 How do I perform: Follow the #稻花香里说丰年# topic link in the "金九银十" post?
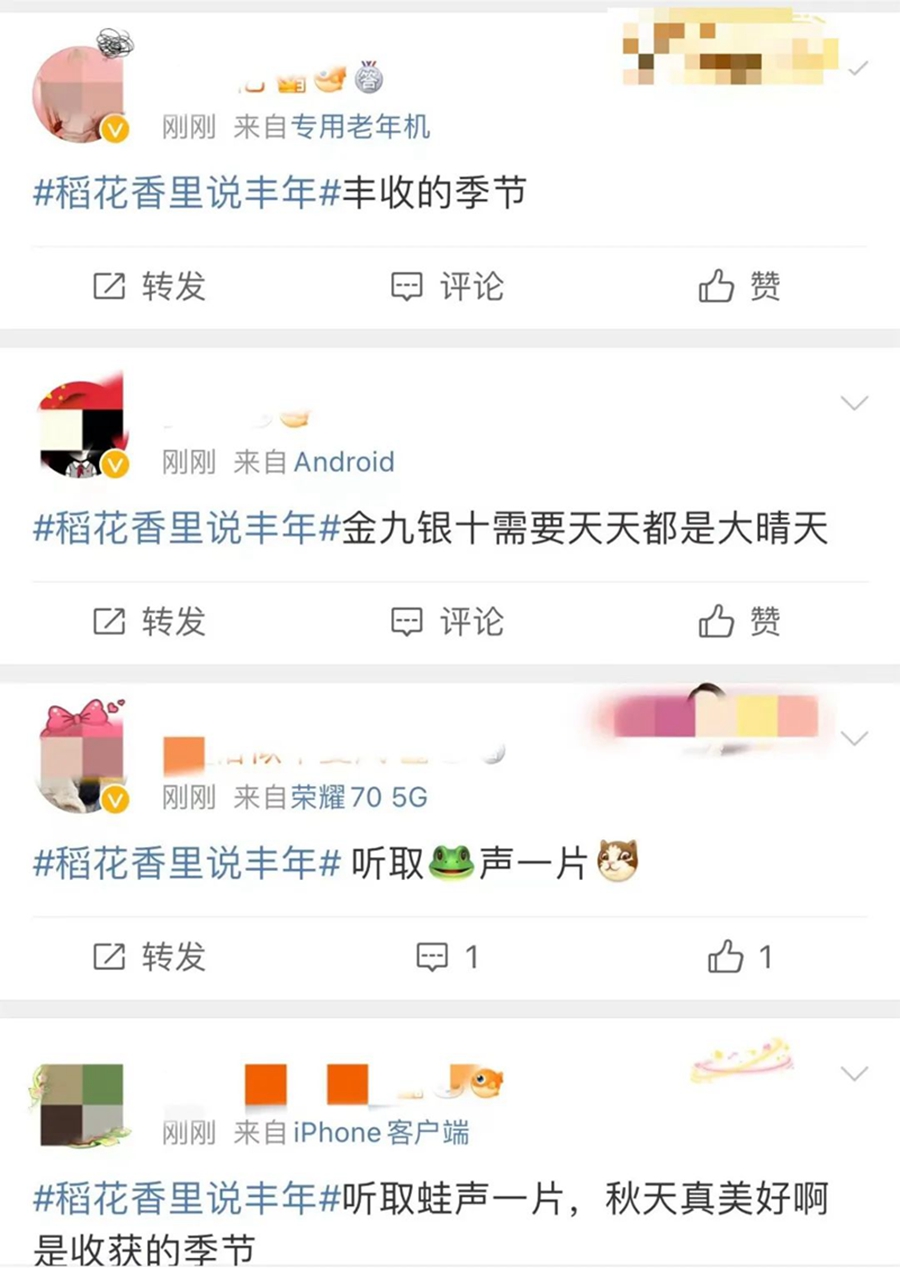[188, 528]
